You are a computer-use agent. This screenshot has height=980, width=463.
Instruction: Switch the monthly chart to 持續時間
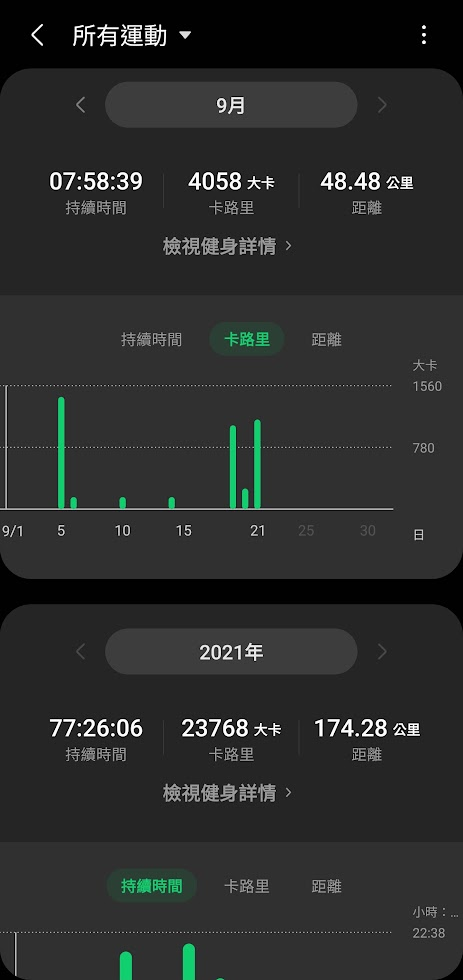pos(151,339)
